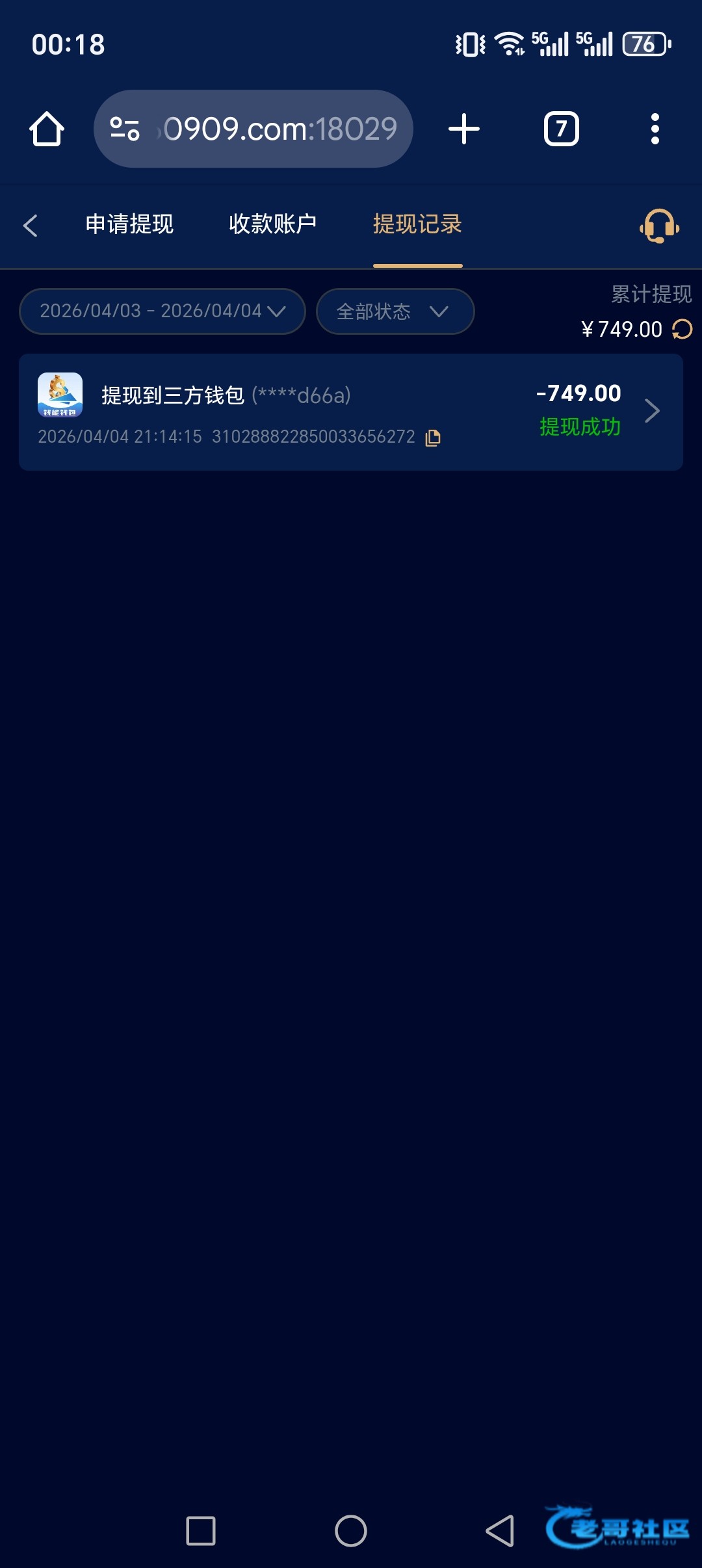Switch to the 申请提现 tab
Screen dimensions: 702x1568
tap(129, 224)
